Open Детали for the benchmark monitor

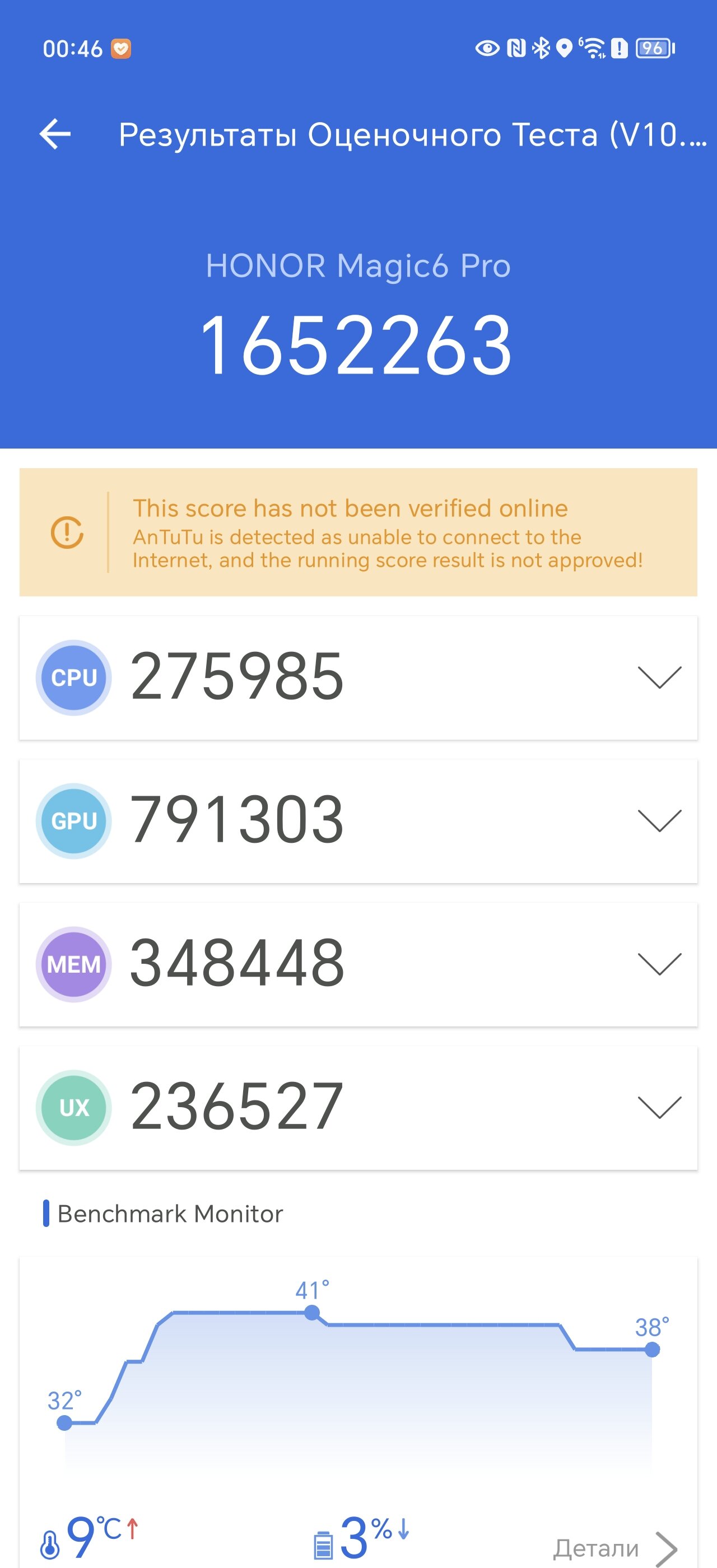tap(614, 1548)
